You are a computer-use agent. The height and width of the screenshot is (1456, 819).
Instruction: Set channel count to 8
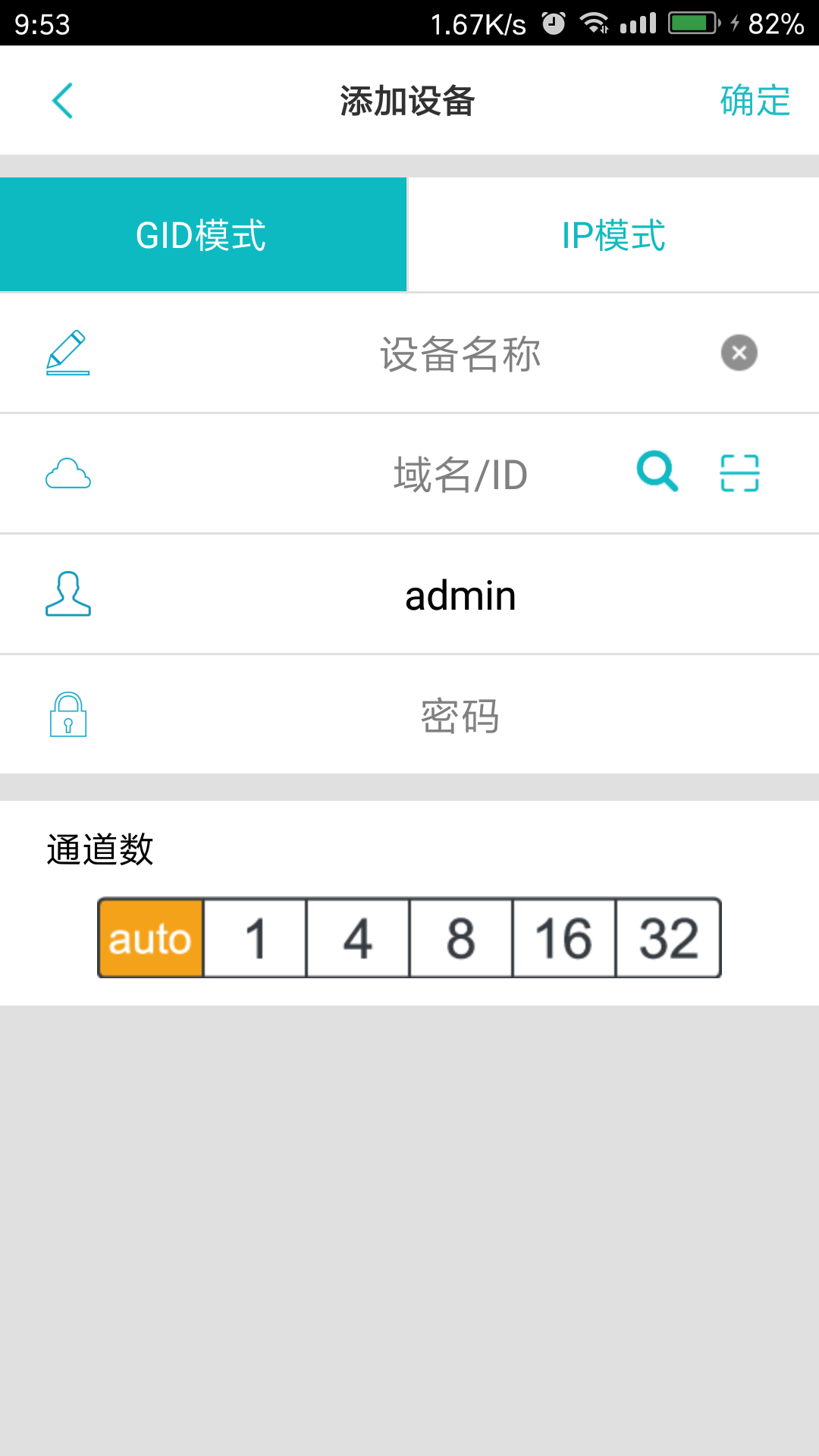(461, 939)
